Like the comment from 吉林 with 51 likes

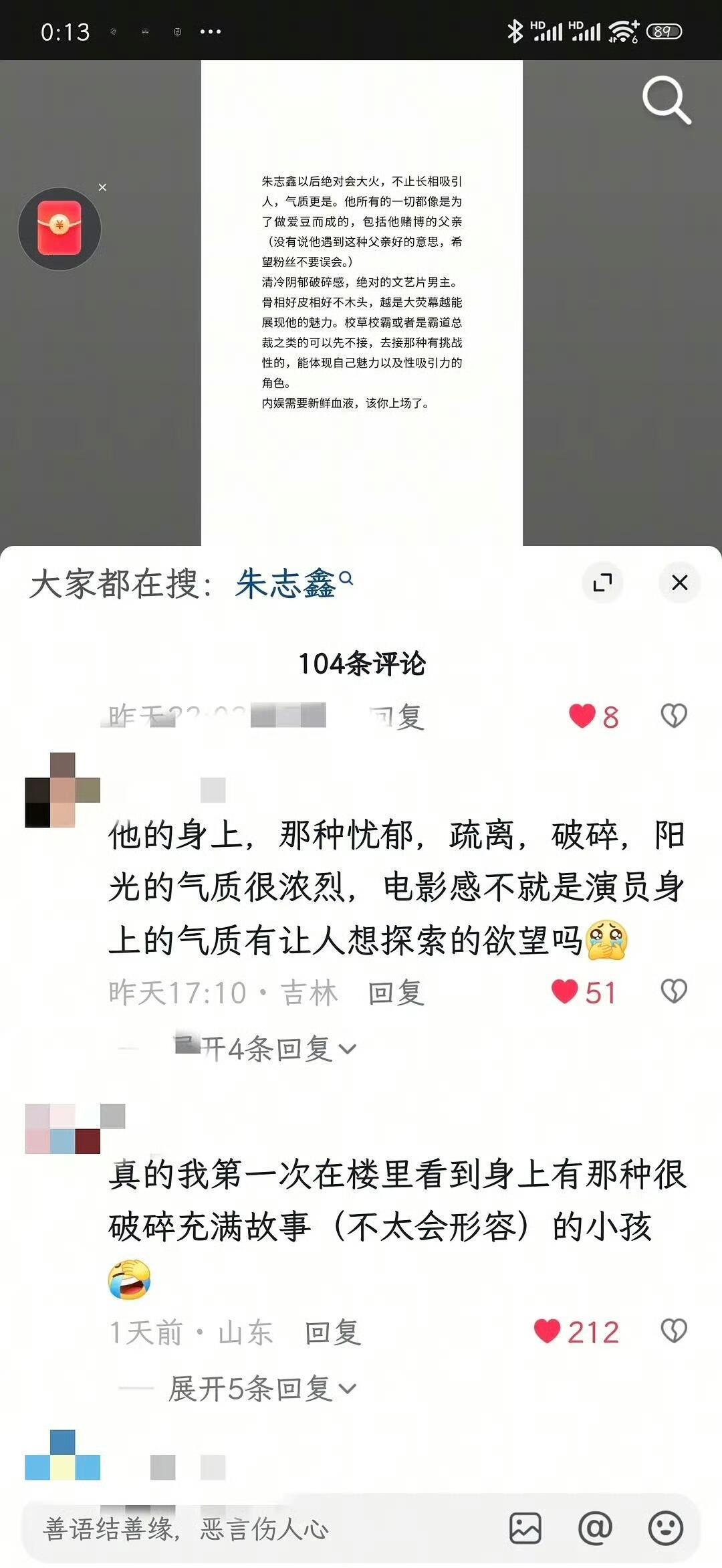(583, 992)
